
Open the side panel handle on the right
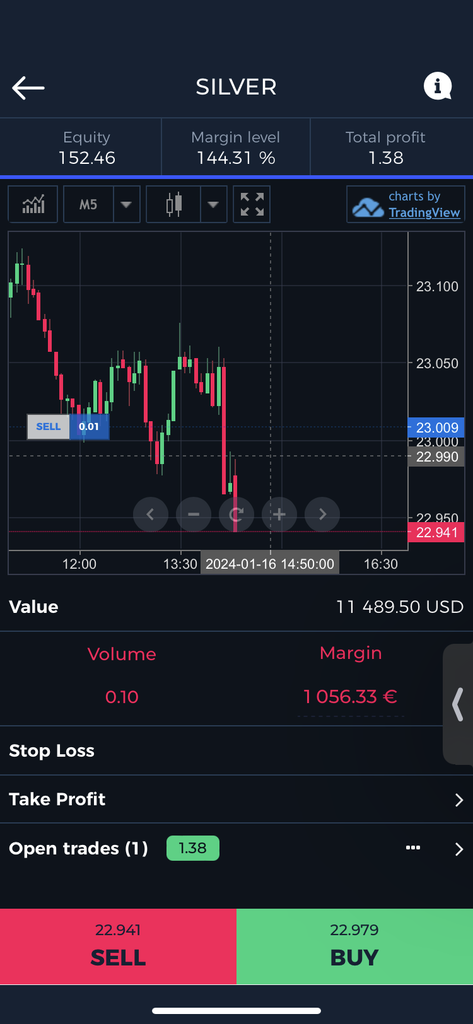(x=458, y=704)
